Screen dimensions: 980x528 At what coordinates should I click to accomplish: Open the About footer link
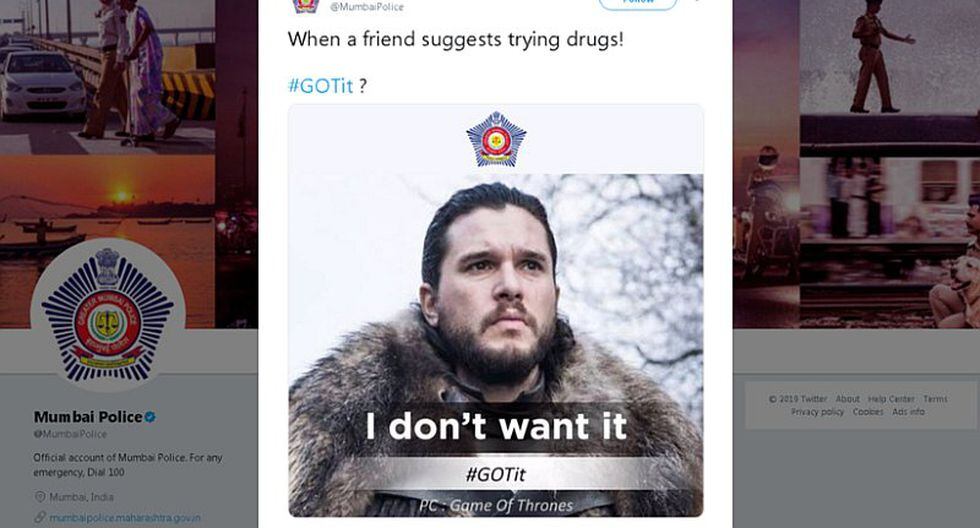coord(847,399)
